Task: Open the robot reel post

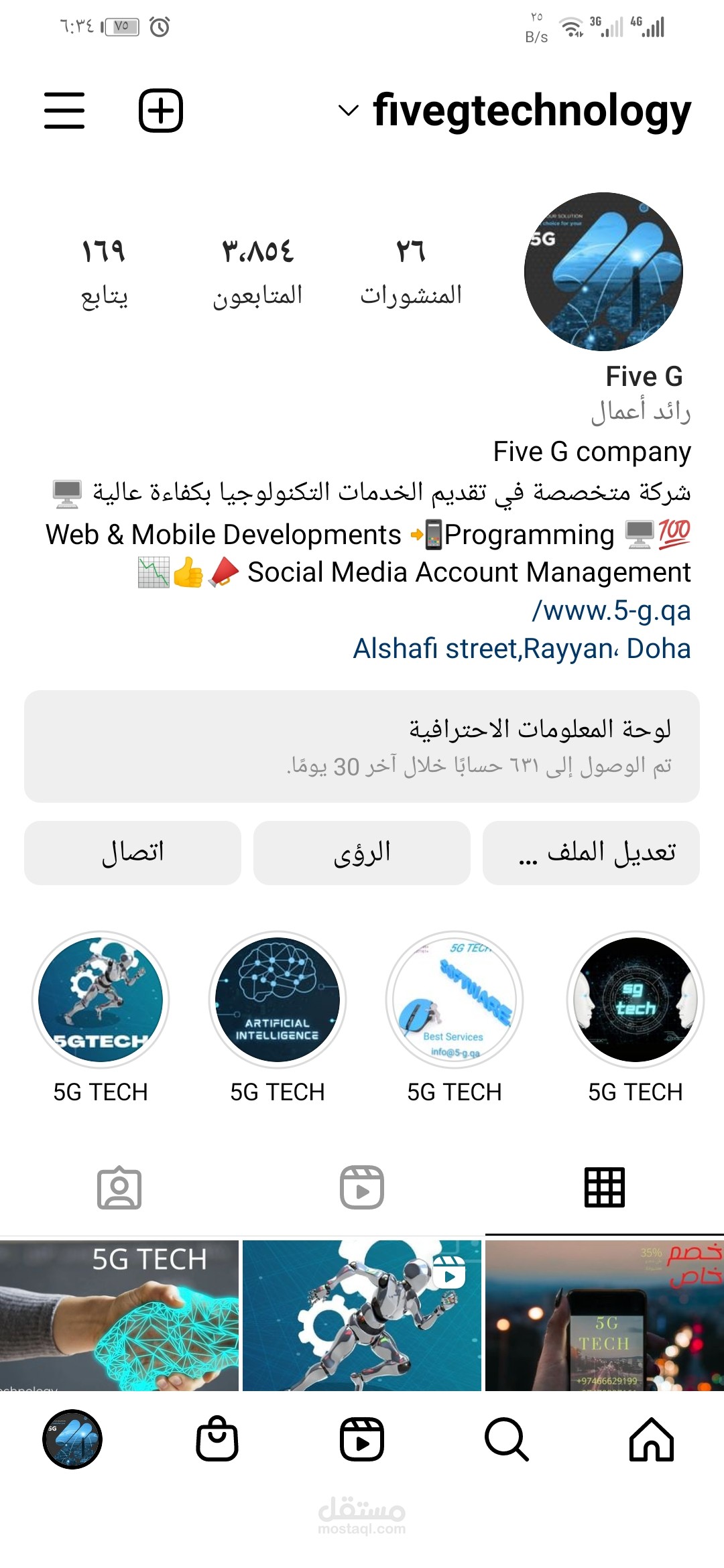Action: click(x=362, y=1315)
